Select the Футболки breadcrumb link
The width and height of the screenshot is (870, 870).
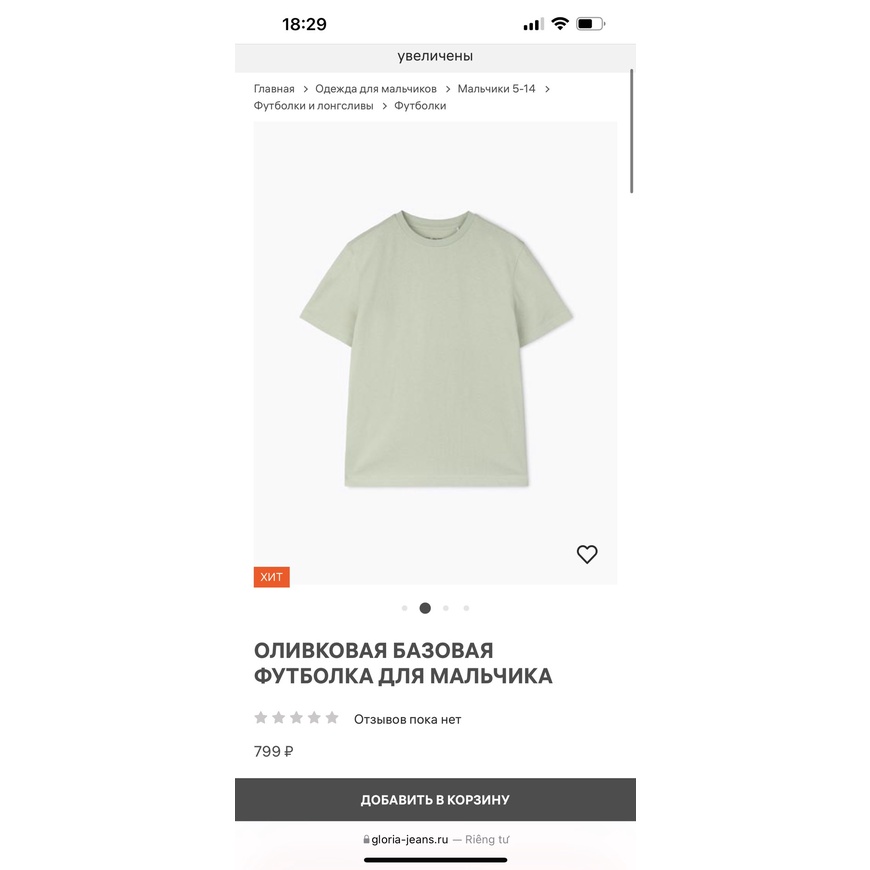point(420,106)
